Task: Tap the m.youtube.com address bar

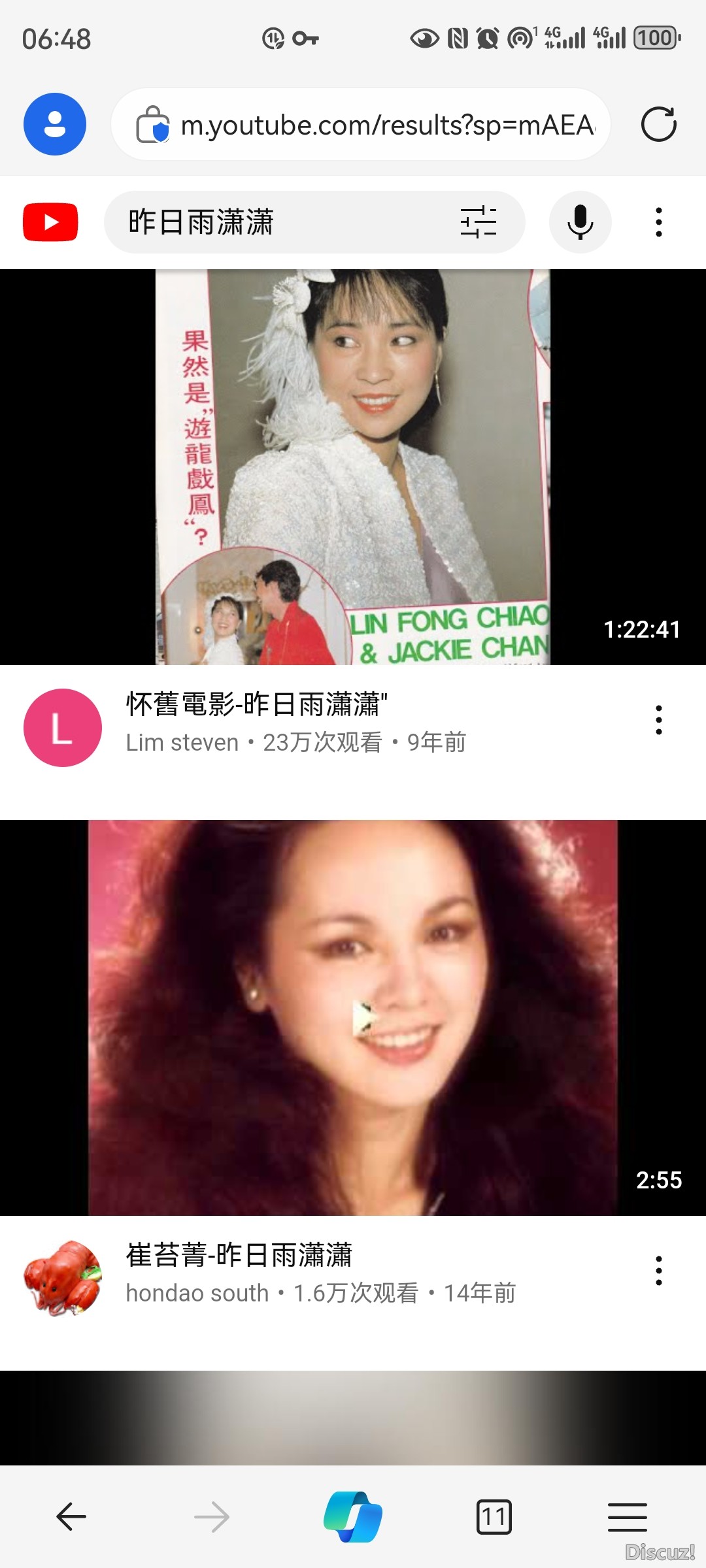Action: point(386,125)
